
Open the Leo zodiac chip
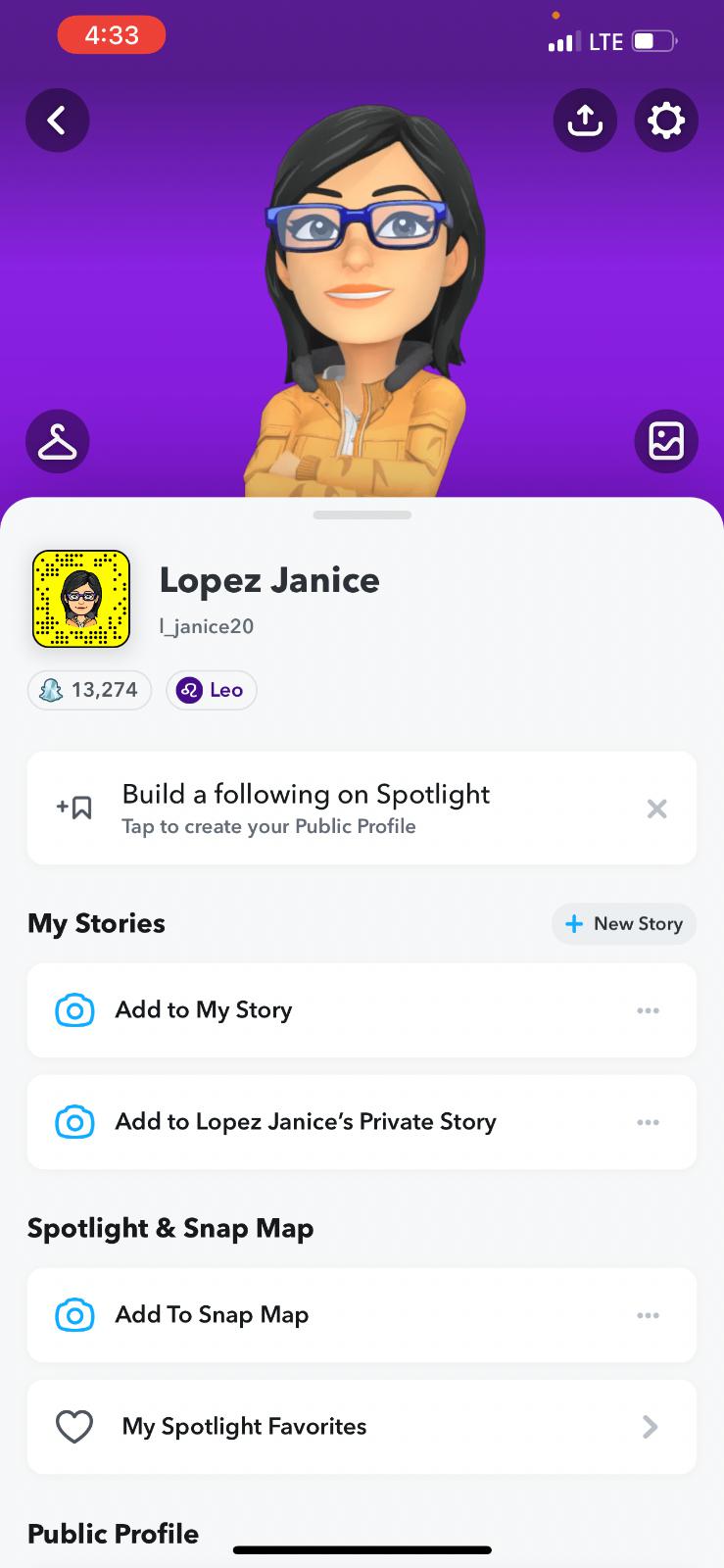(x=212, y=690)
